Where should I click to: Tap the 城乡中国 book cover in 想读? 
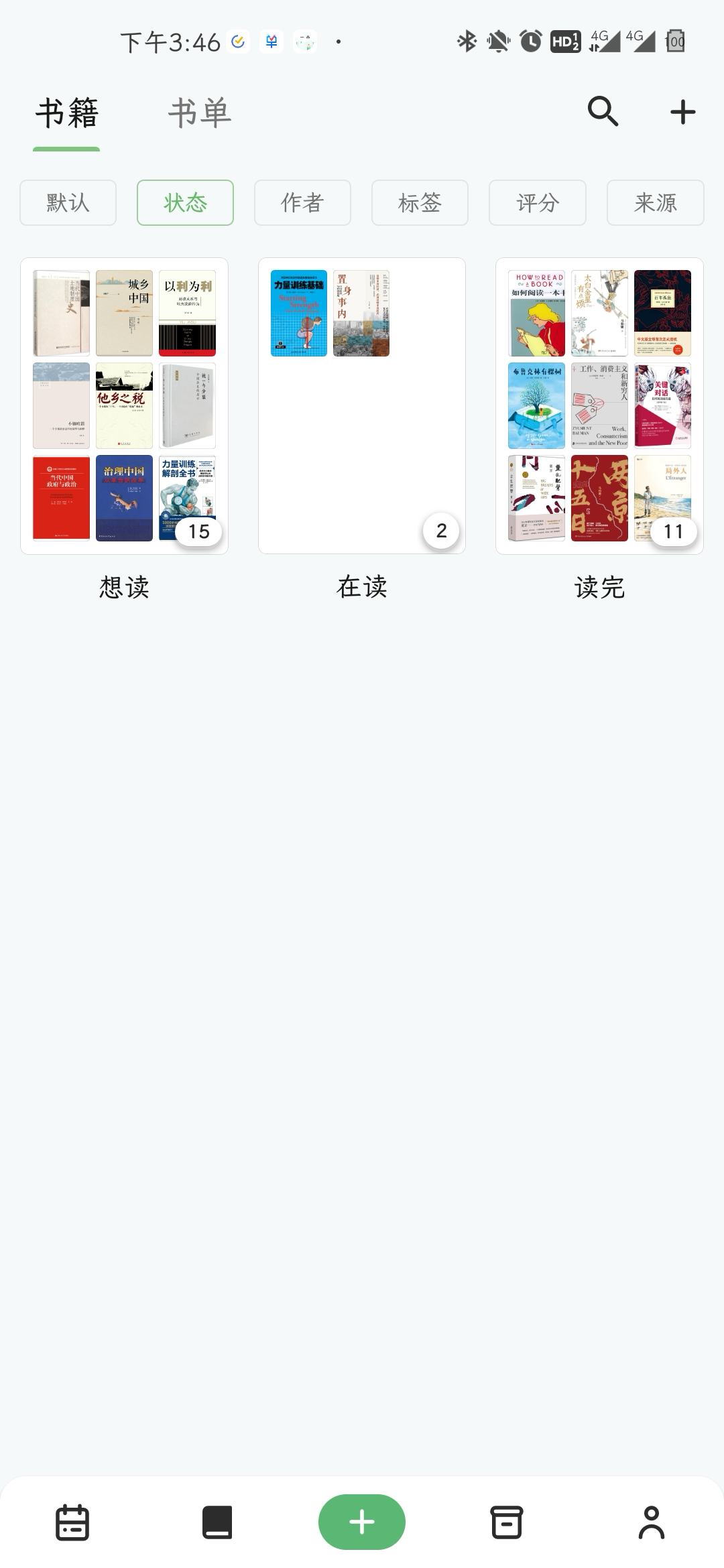pos(123,312)
